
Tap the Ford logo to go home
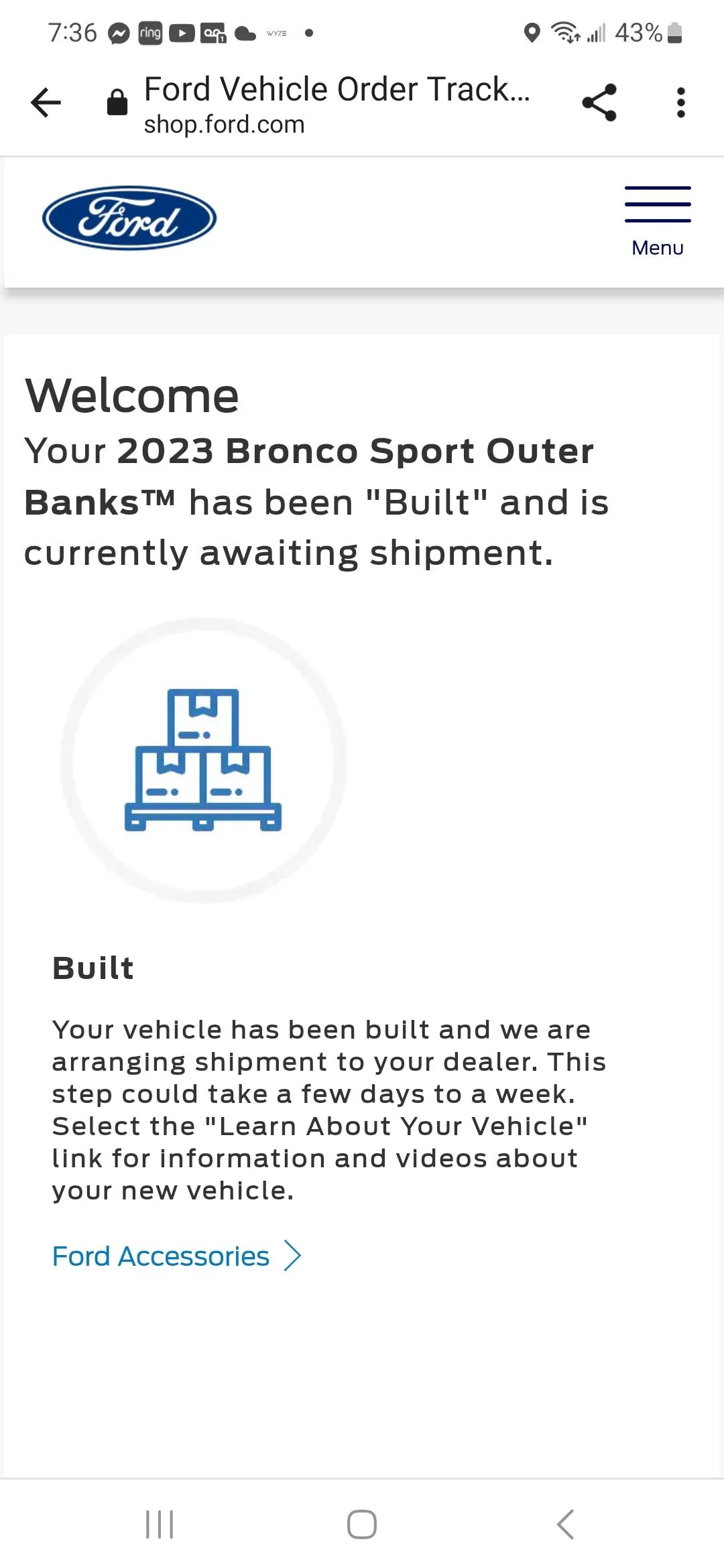[129, 218]
